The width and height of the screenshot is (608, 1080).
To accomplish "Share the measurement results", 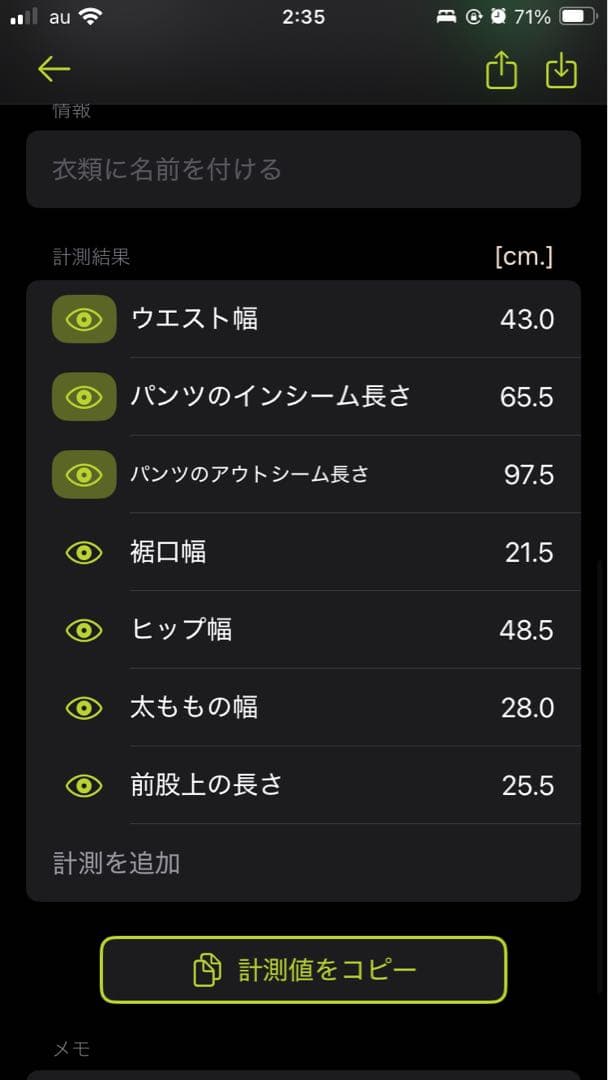I will [x=501, y=70].
